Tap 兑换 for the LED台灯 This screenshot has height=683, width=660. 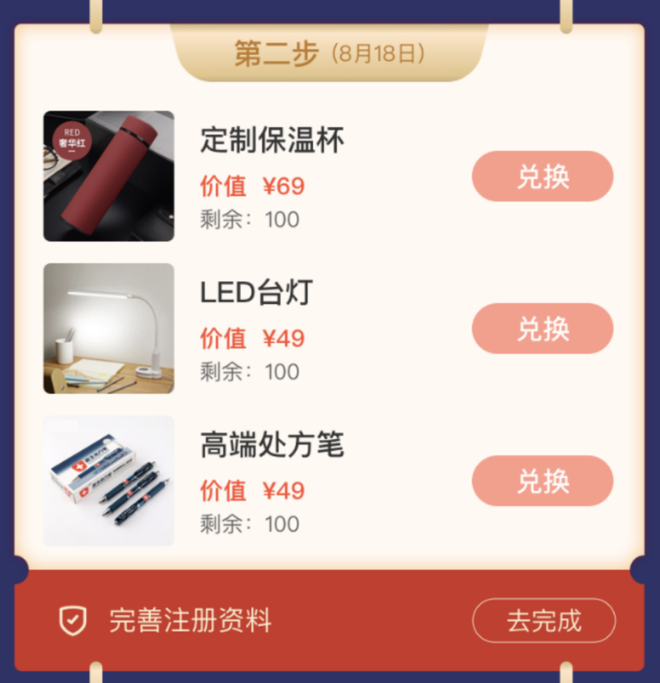point(542,328)
